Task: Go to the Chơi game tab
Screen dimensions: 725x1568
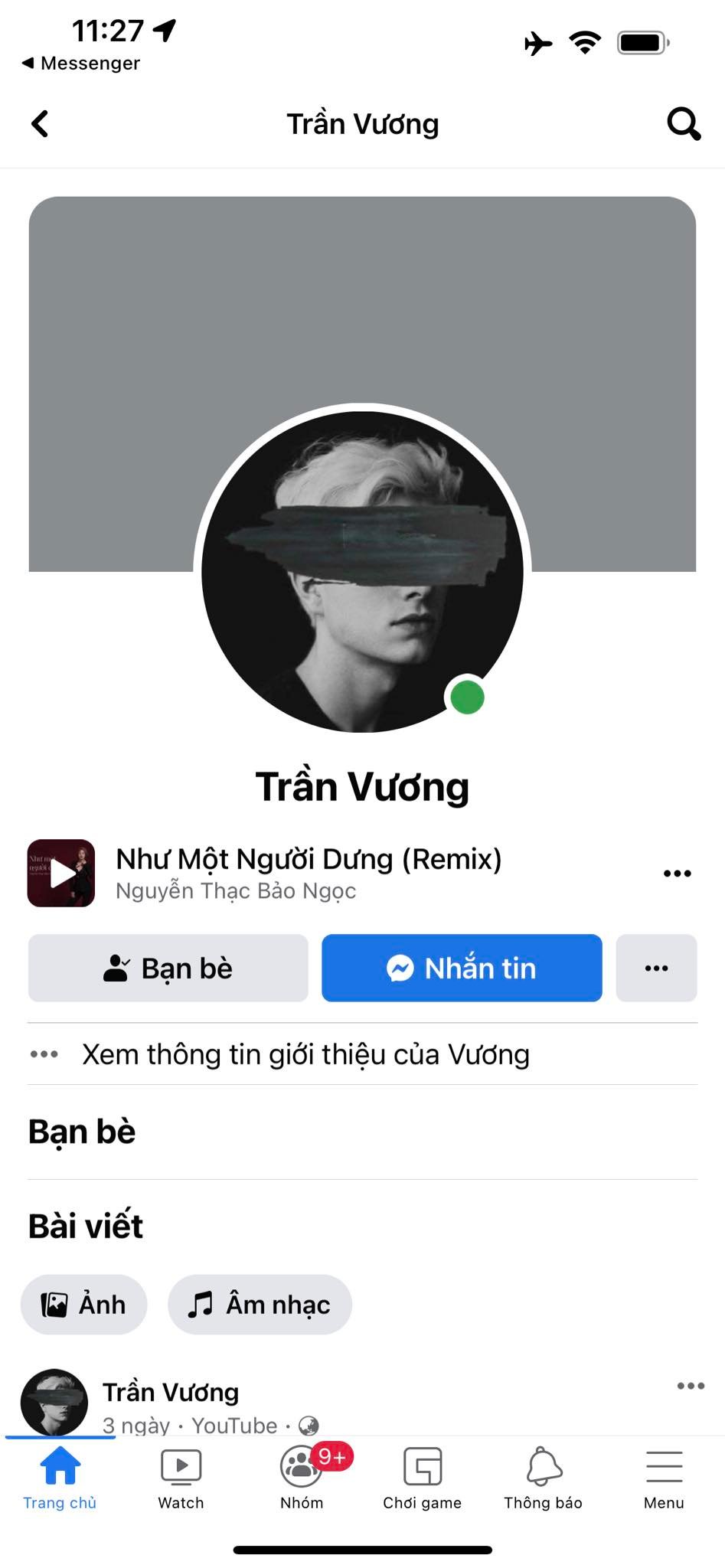Action: (x=422, y=1478)
